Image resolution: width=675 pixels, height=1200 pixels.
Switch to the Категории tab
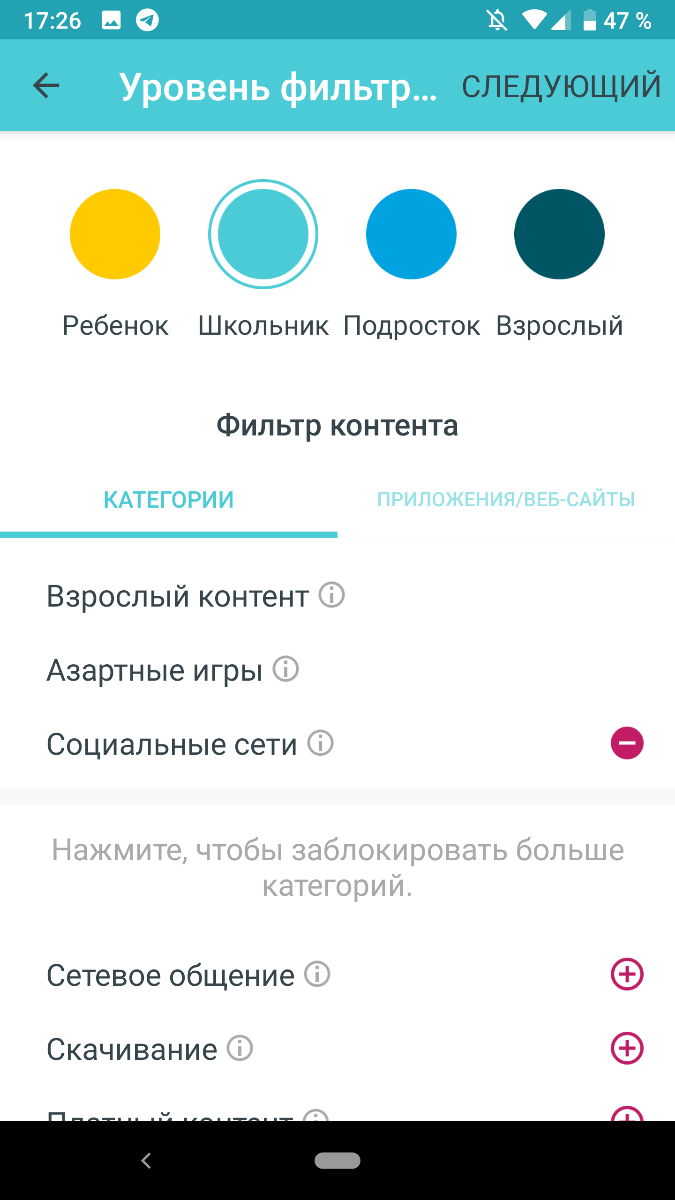[169, 500]
